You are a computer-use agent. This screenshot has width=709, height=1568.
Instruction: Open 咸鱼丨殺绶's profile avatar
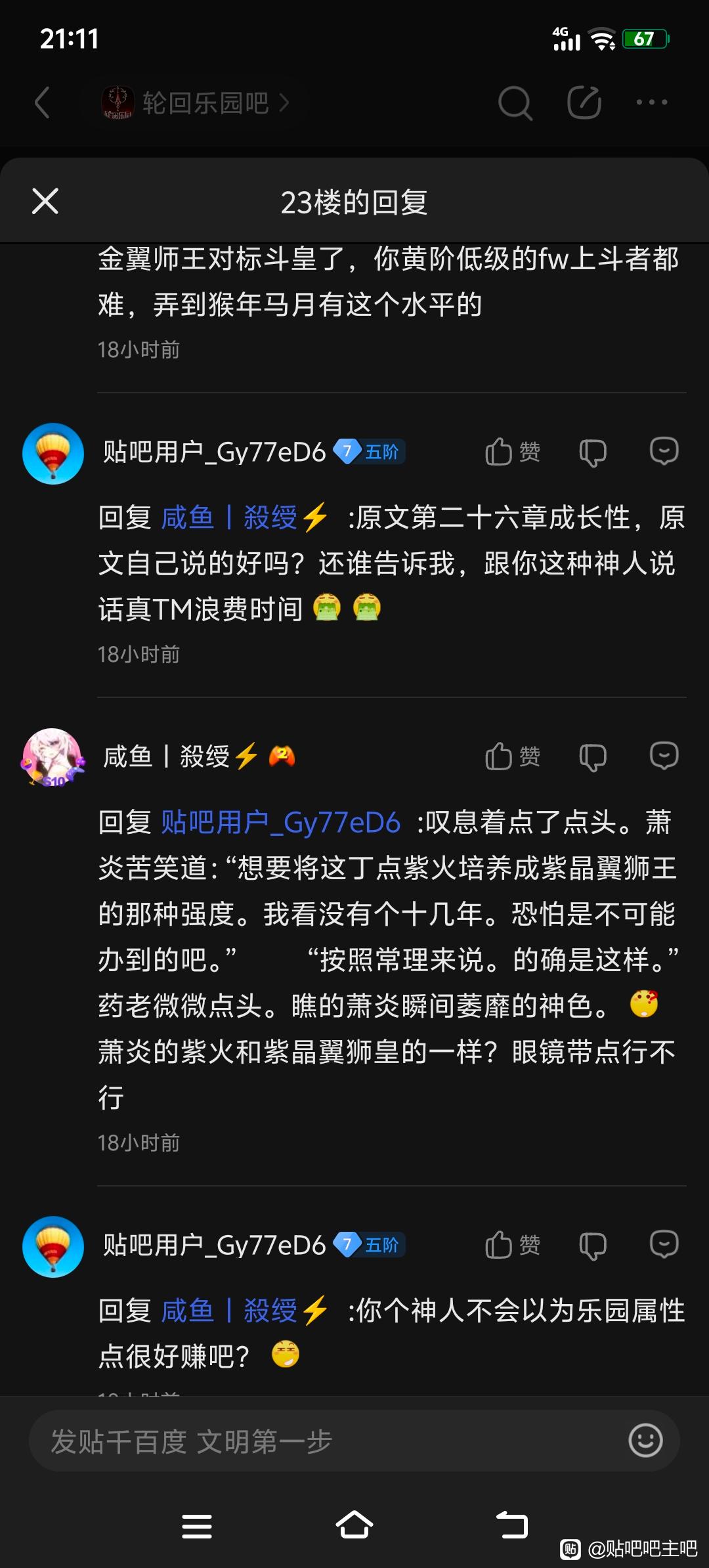pos(53,757)
